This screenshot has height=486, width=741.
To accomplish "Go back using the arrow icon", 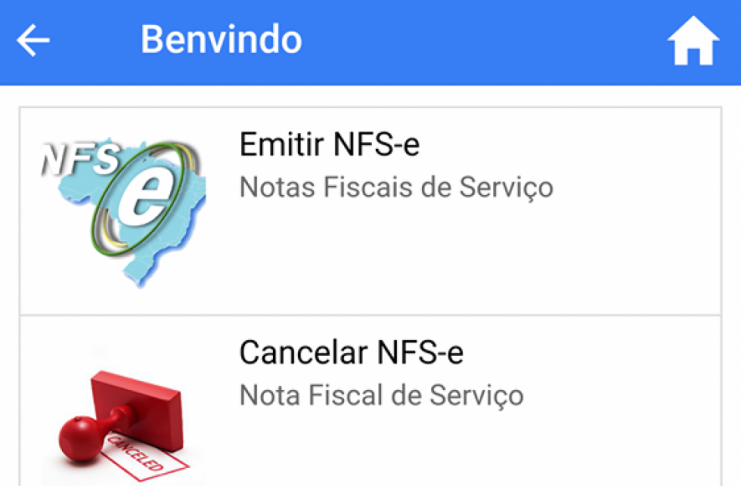I will pos(33,41).
